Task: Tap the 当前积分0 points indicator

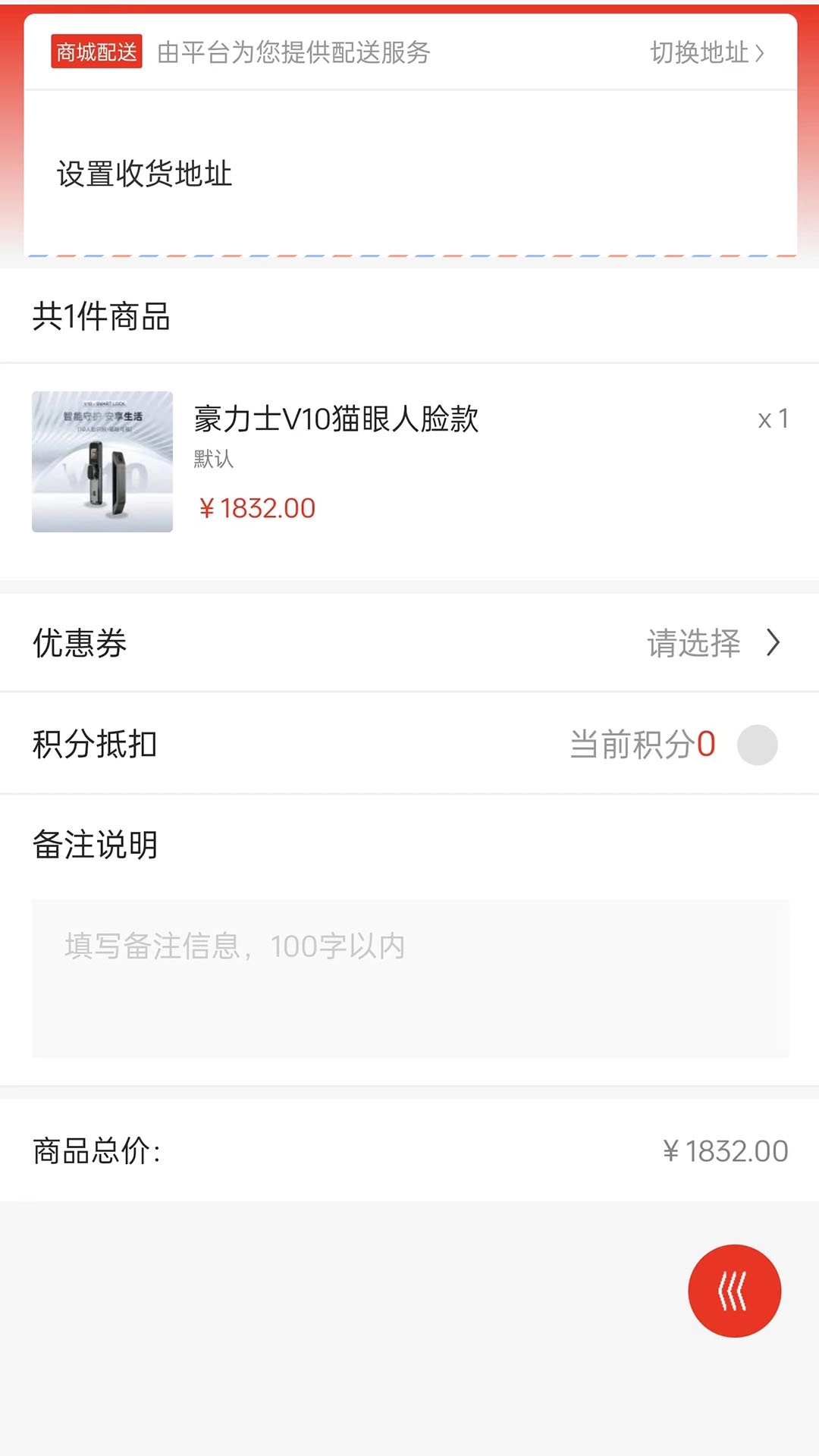Action: (642, 744)
